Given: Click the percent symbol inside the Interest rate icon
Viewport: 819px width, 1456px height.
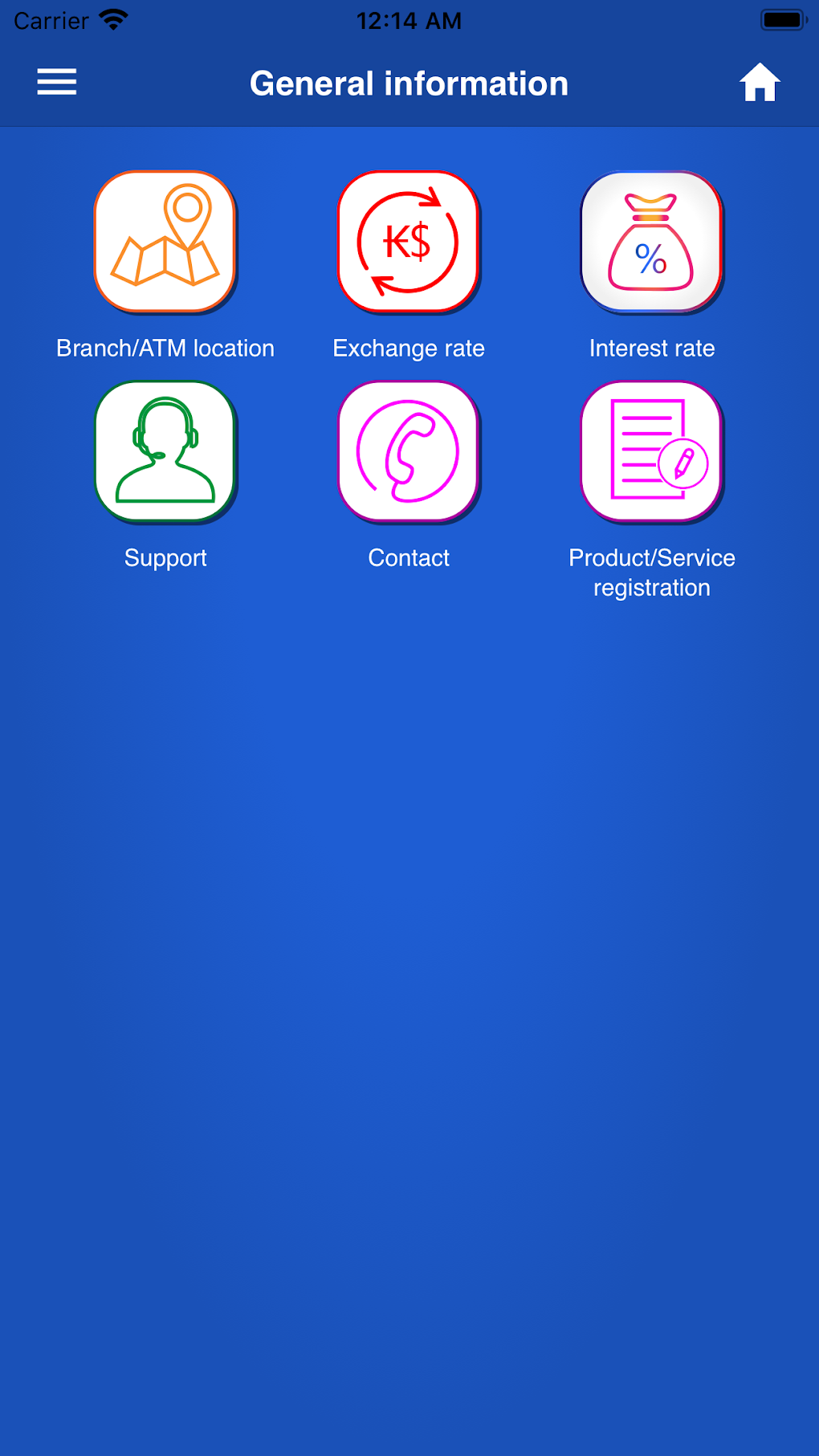Looking at the screenshot, I should point(650,259).
